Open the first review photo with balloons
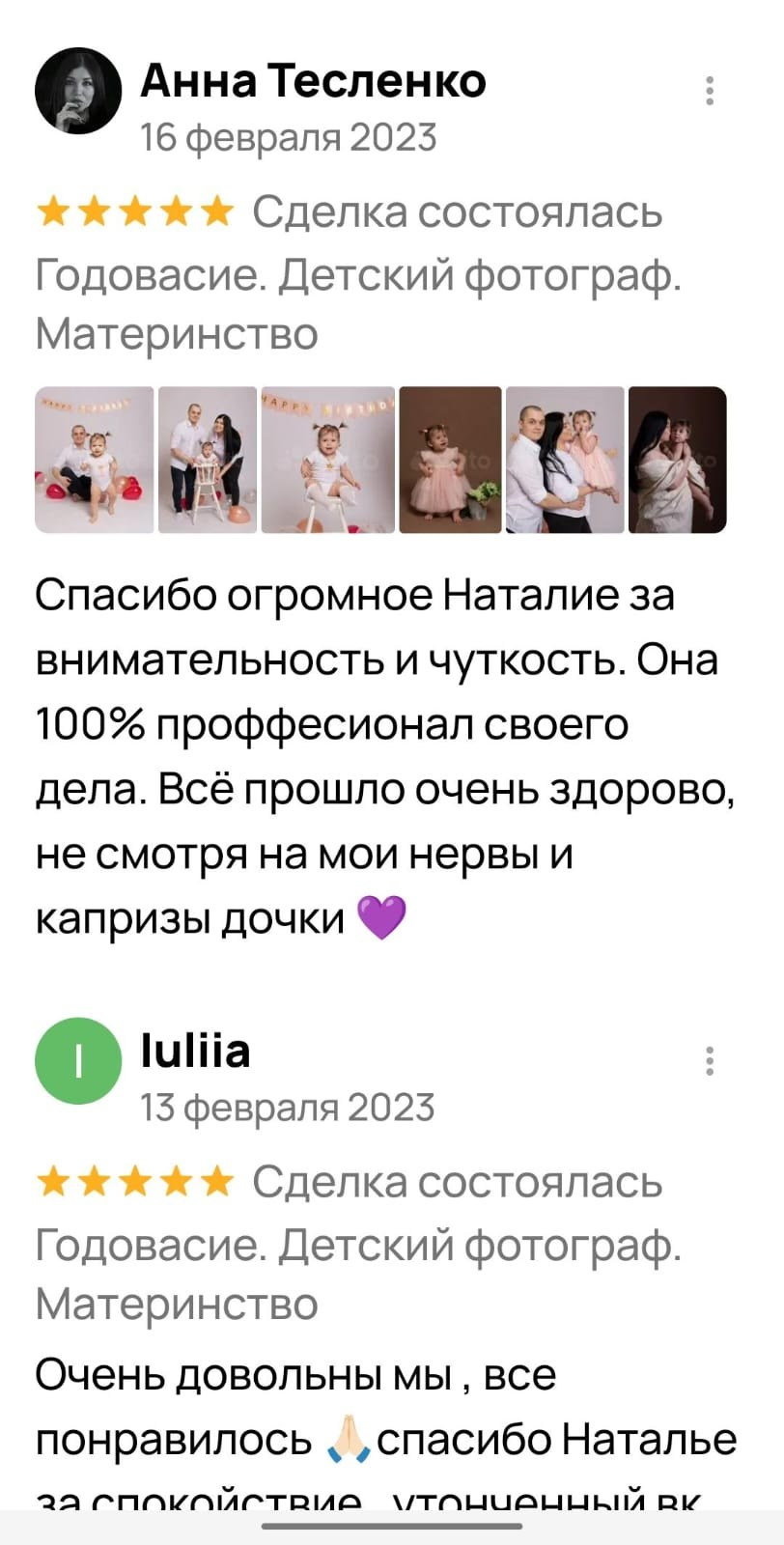Screen dimensions: 784x1545 pos(95,460)
